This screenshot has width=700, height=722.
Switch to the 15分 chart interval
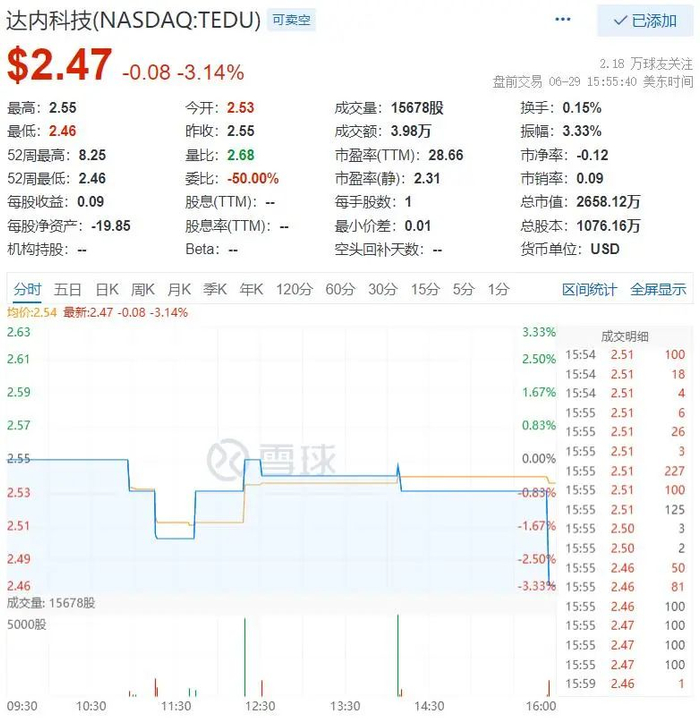point(424,290)
